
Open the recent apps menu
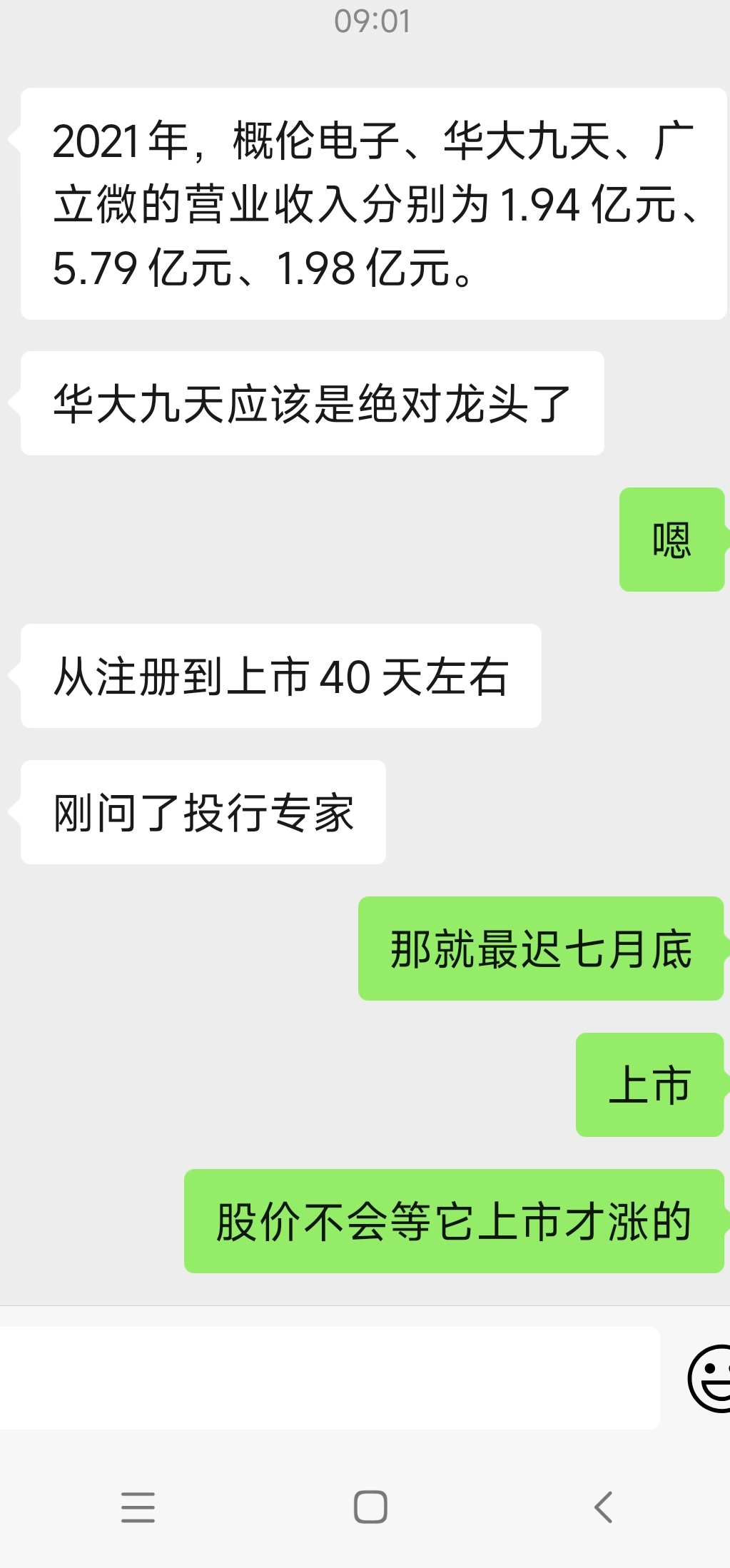pos(138,1507)
